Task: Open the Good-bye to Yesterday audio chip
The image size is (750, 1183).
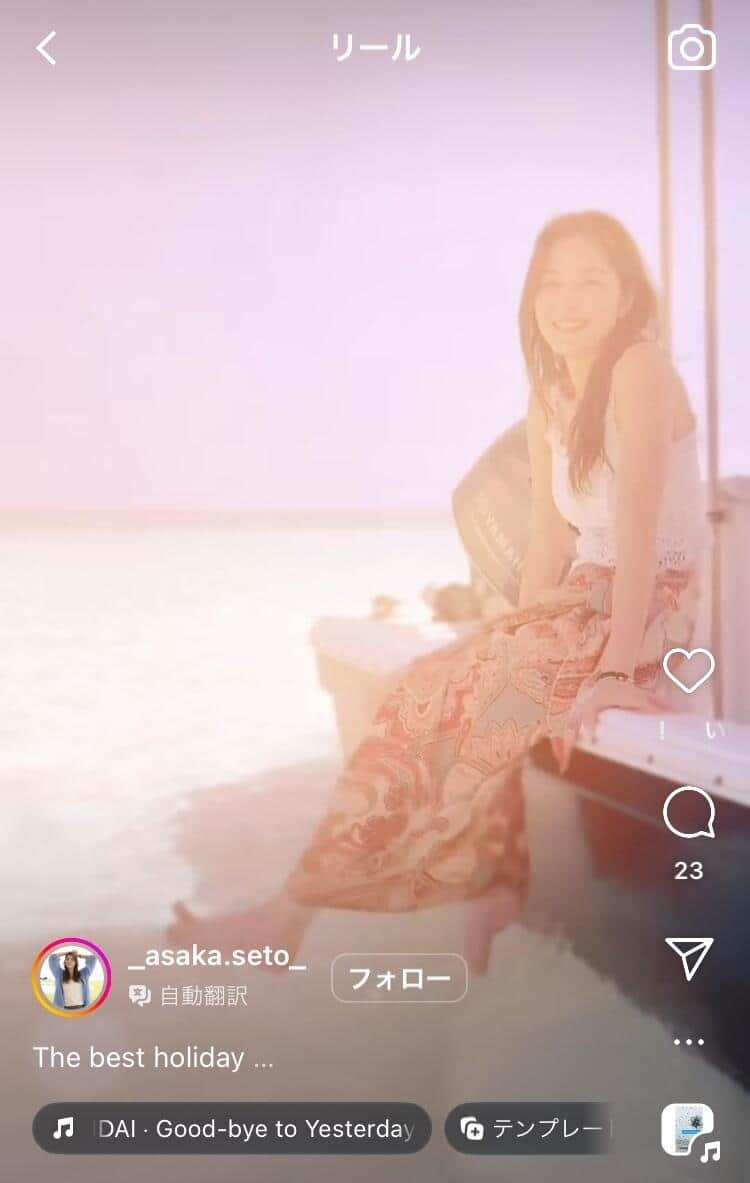Action: tap(232, 1129)
